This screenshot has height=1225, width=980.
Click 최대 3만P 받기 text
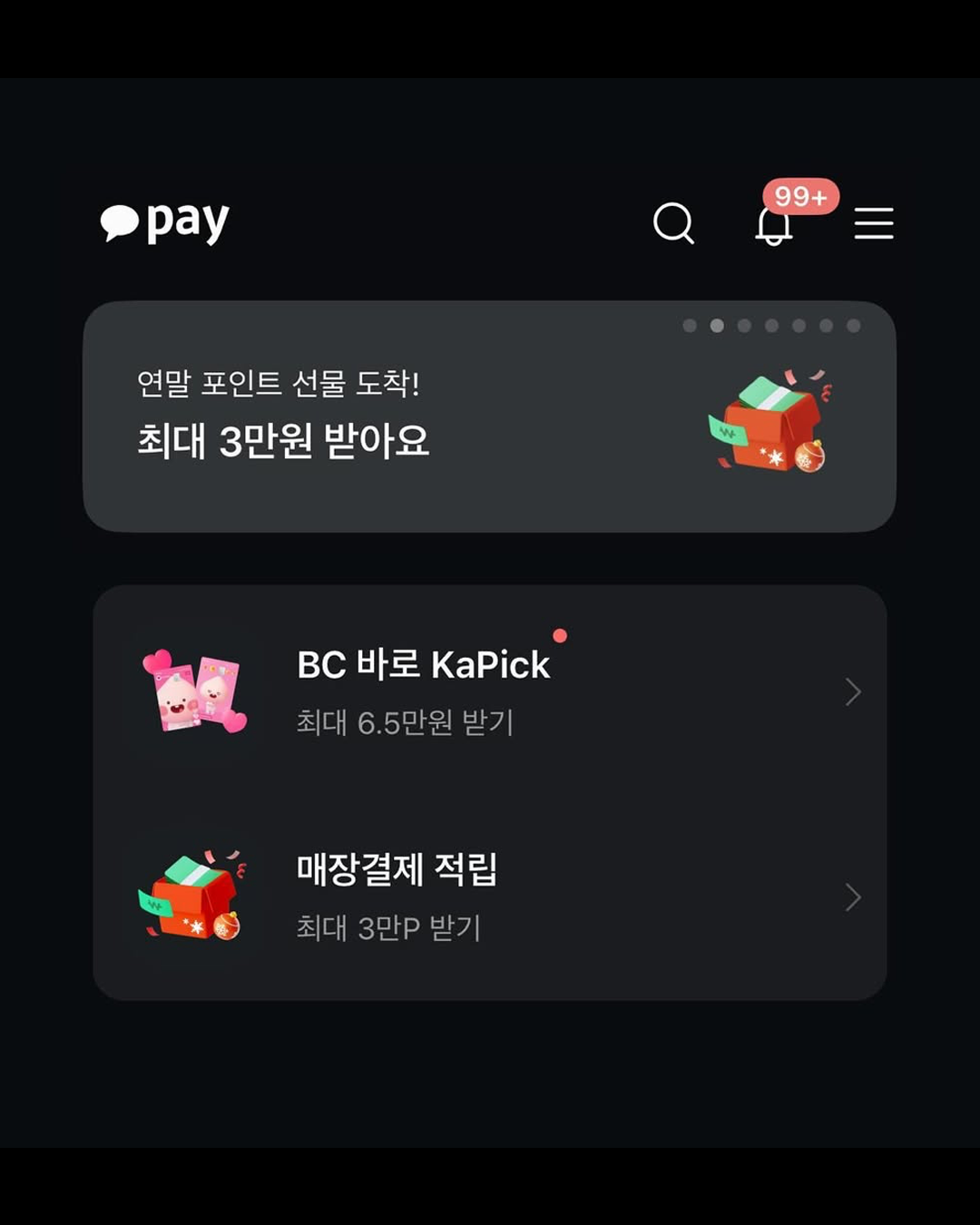click(x=390, y=927)
